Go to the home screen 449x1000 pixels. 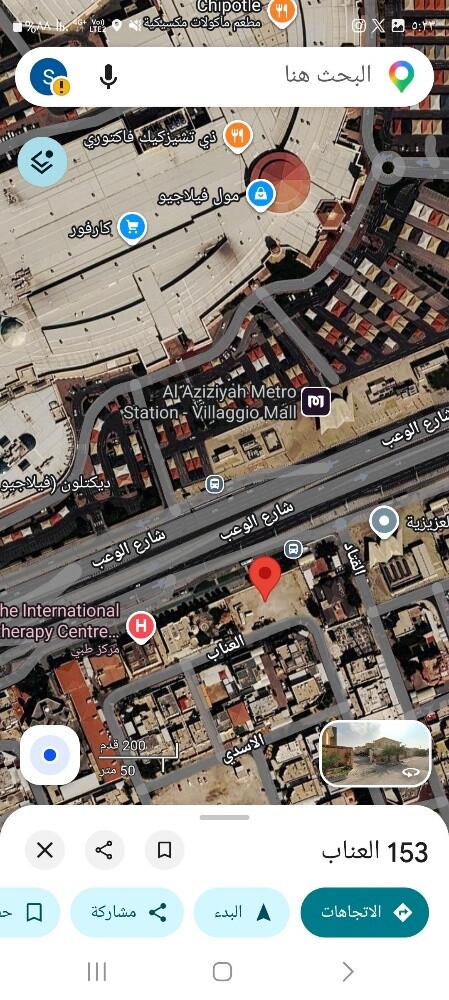(x=222, y=972)
